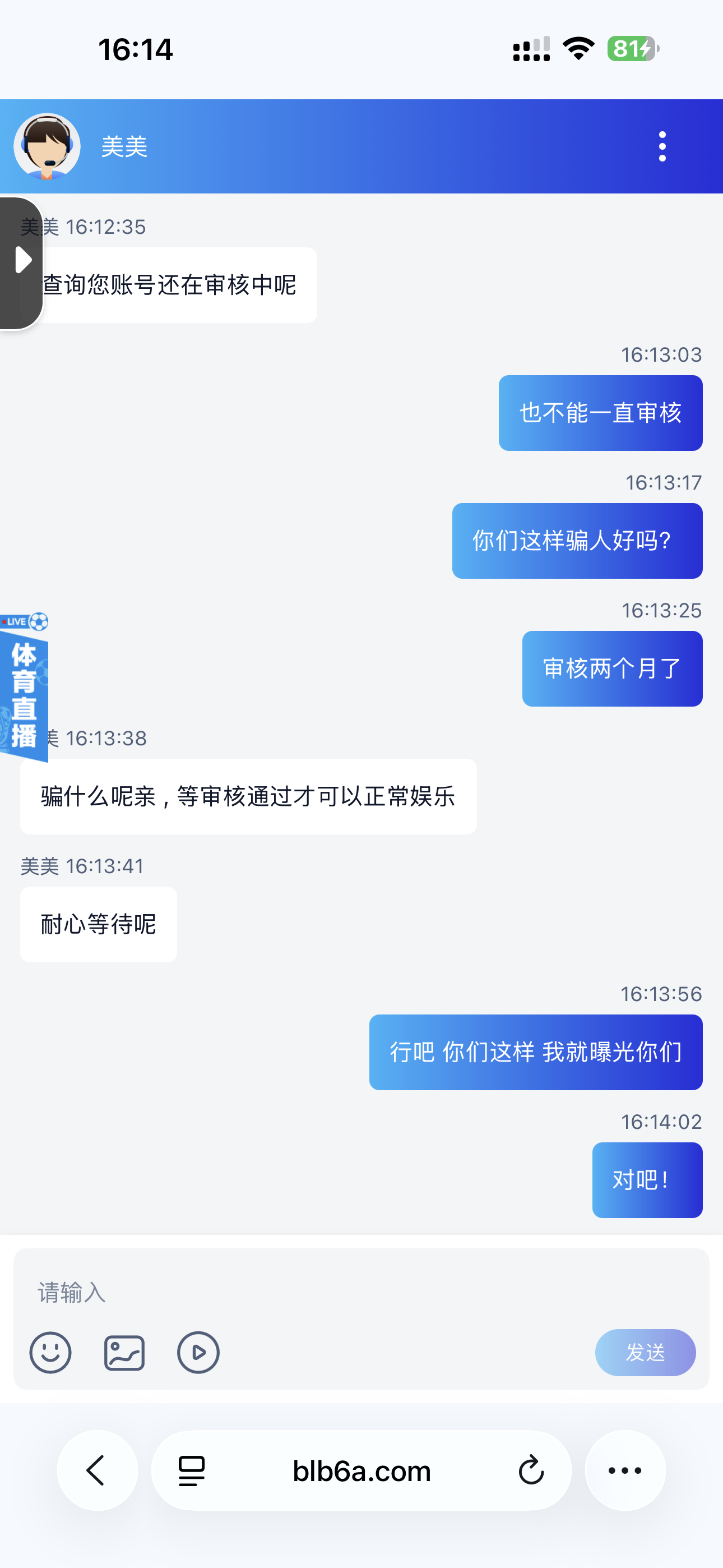The image size is (723, 1568).
Task: Tap the blb6a.com address bar
Action: tap(361, 1470)
